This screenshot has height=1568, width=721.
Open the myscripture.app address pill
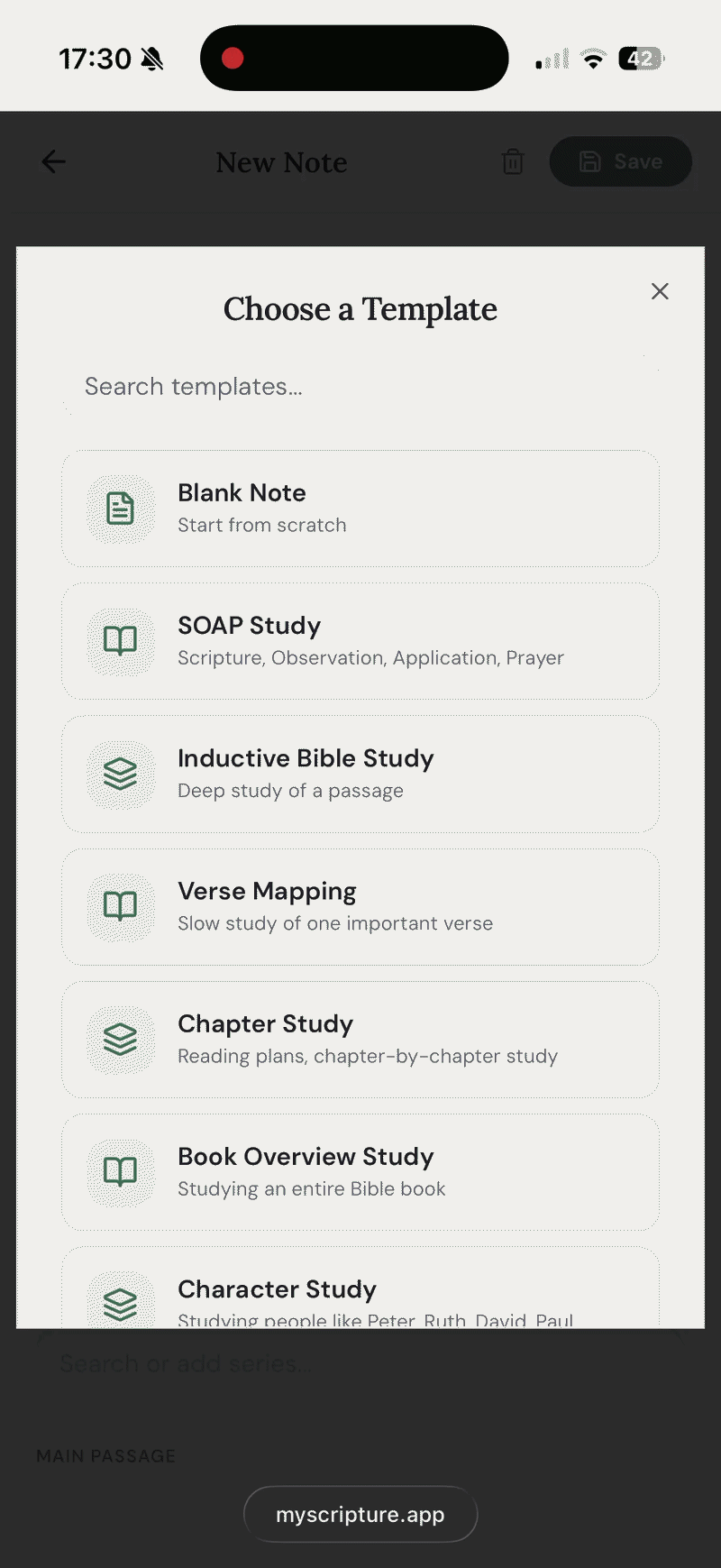(360, 1515)
